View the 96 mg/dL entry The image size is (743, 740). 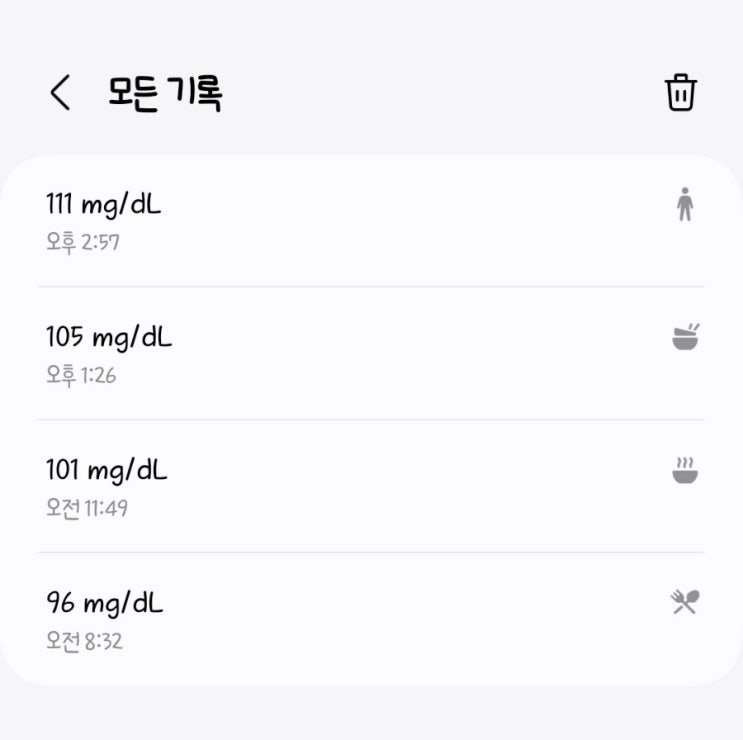(370, 619)
